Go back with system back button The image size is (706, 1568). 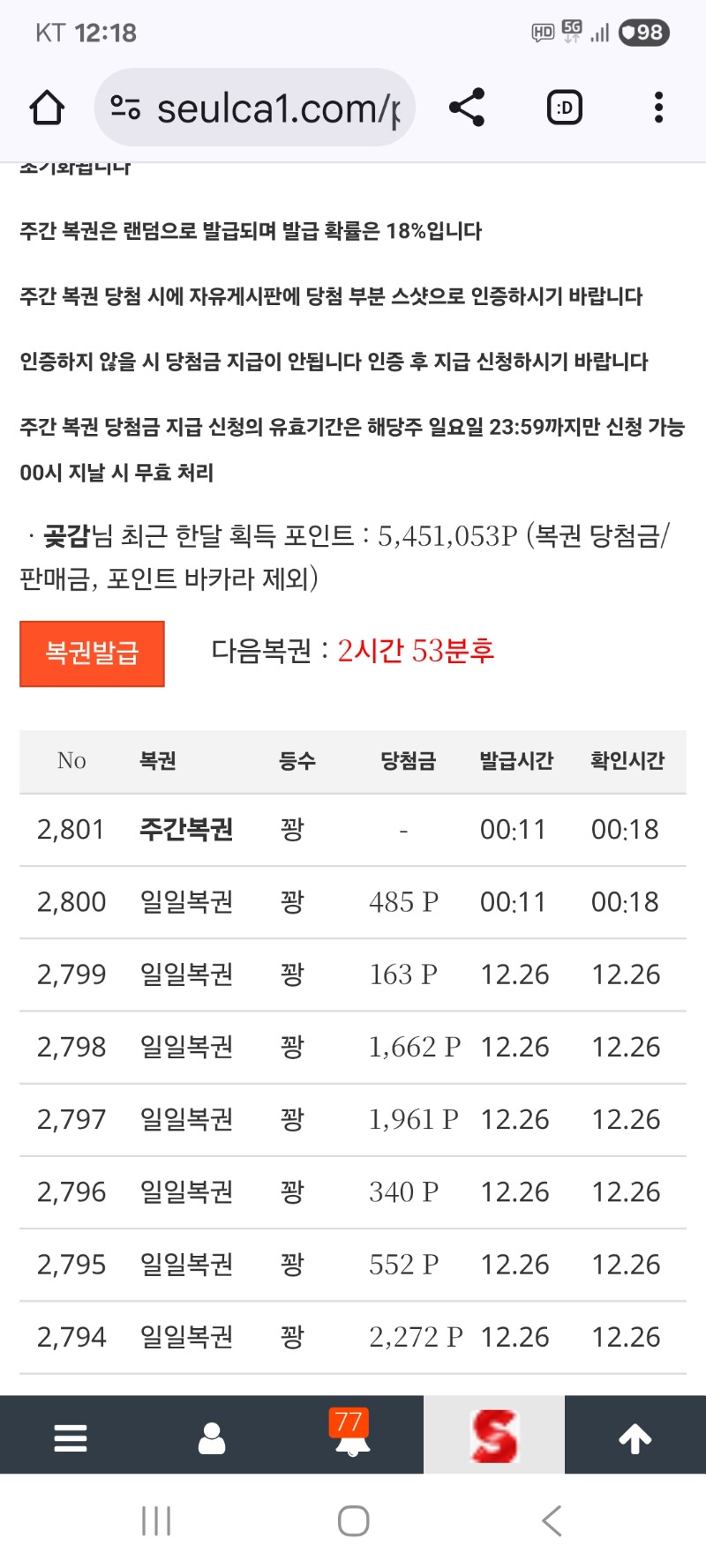pyautogui.click(x=552, y=1520)
